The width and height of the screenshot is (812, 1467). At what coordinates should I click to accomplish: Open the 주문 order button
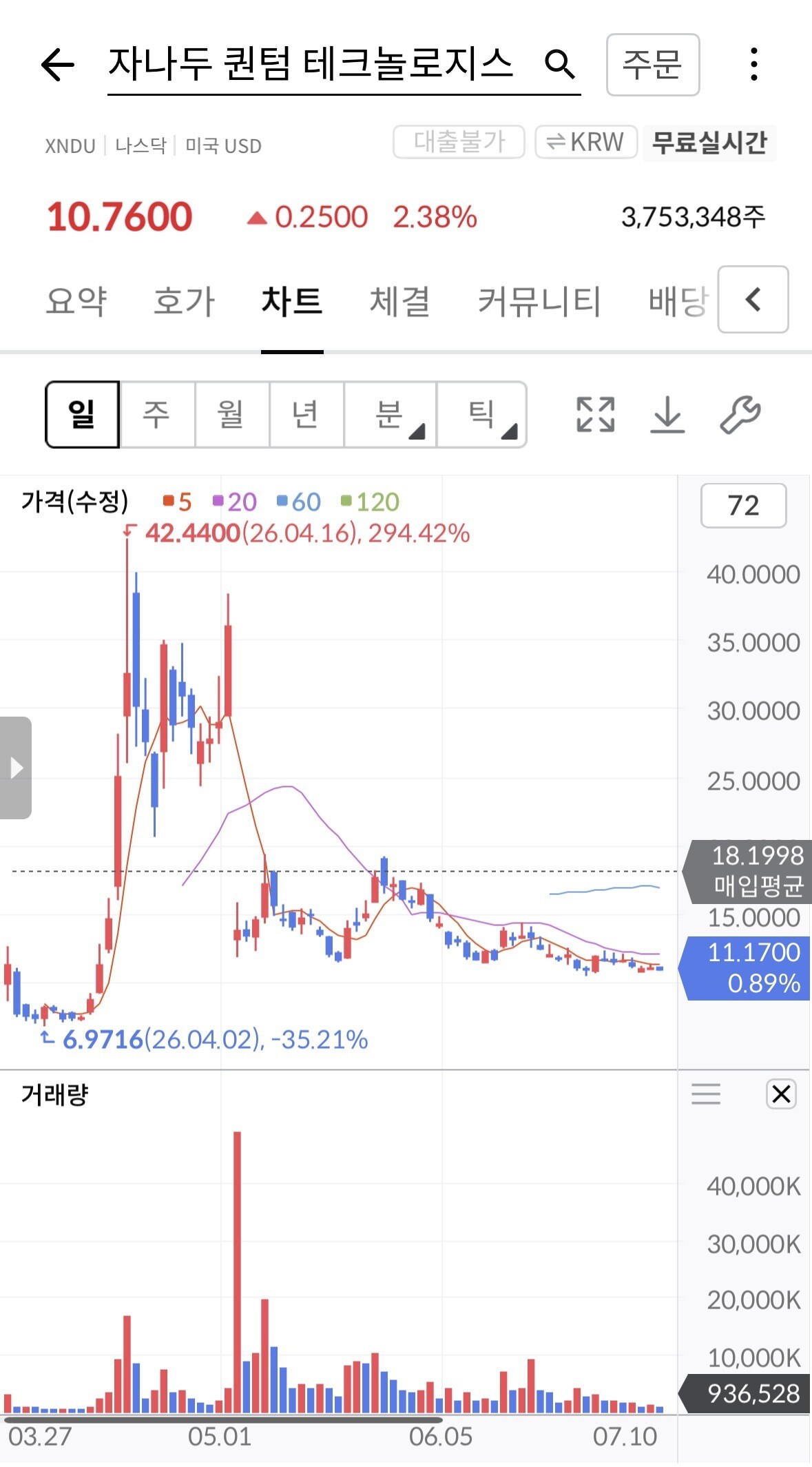pos(653,65)
